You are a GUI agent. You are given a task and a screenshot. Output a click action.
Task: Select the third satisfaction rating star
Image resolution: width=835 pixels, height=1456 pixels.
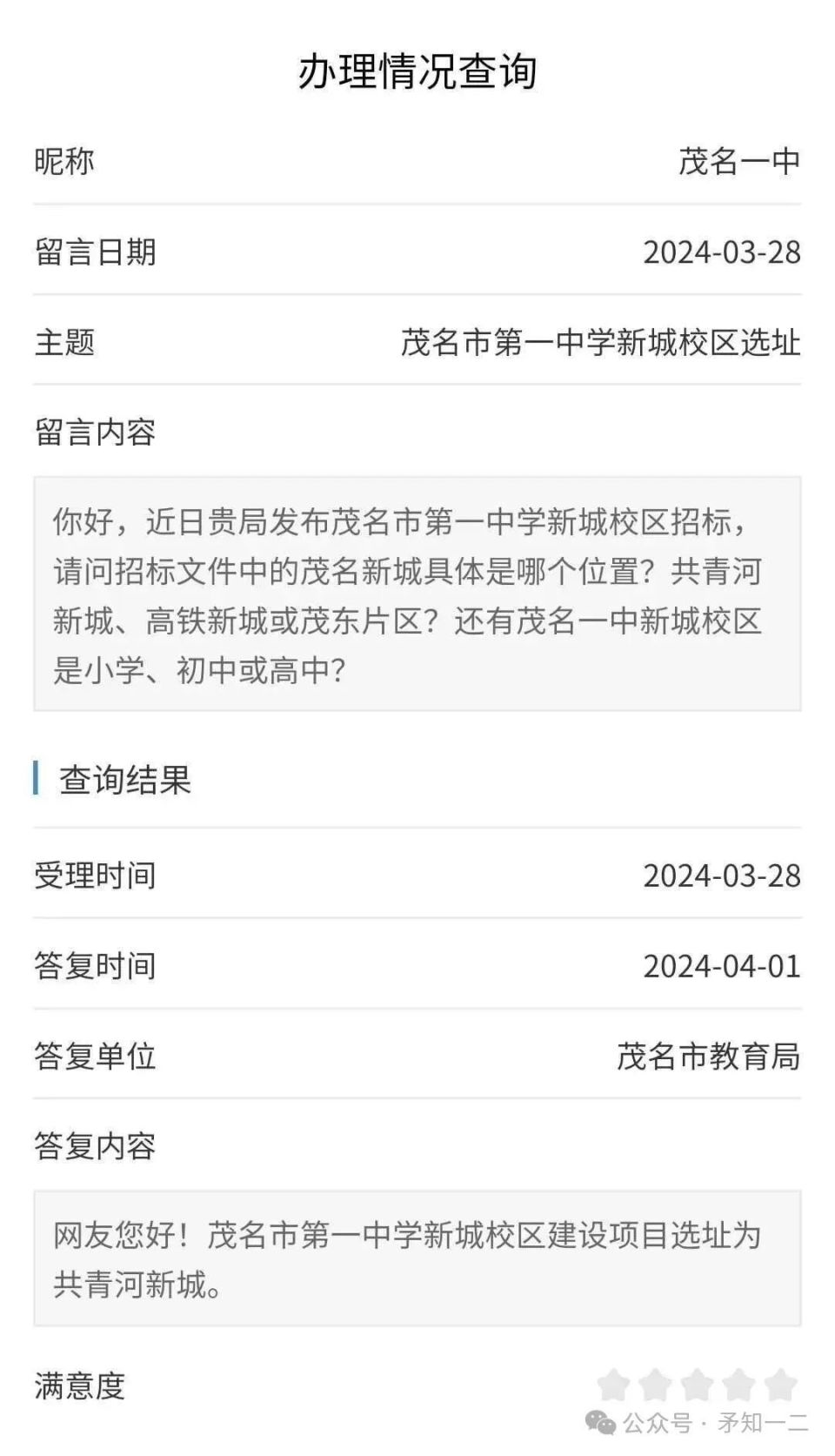click(x=696, y=1384)
